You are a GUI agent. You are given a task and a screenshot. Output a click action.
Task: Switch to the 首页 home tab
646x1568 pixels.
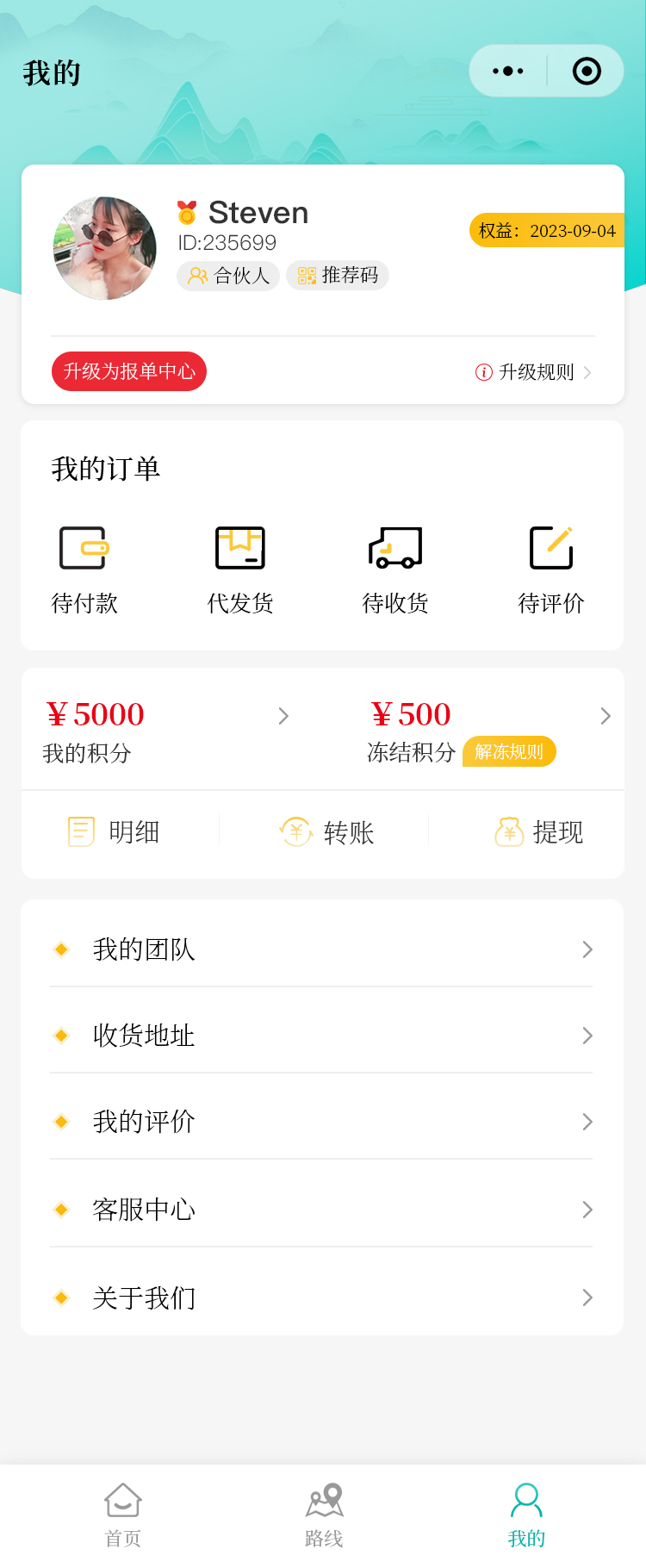click(123, 1515)
